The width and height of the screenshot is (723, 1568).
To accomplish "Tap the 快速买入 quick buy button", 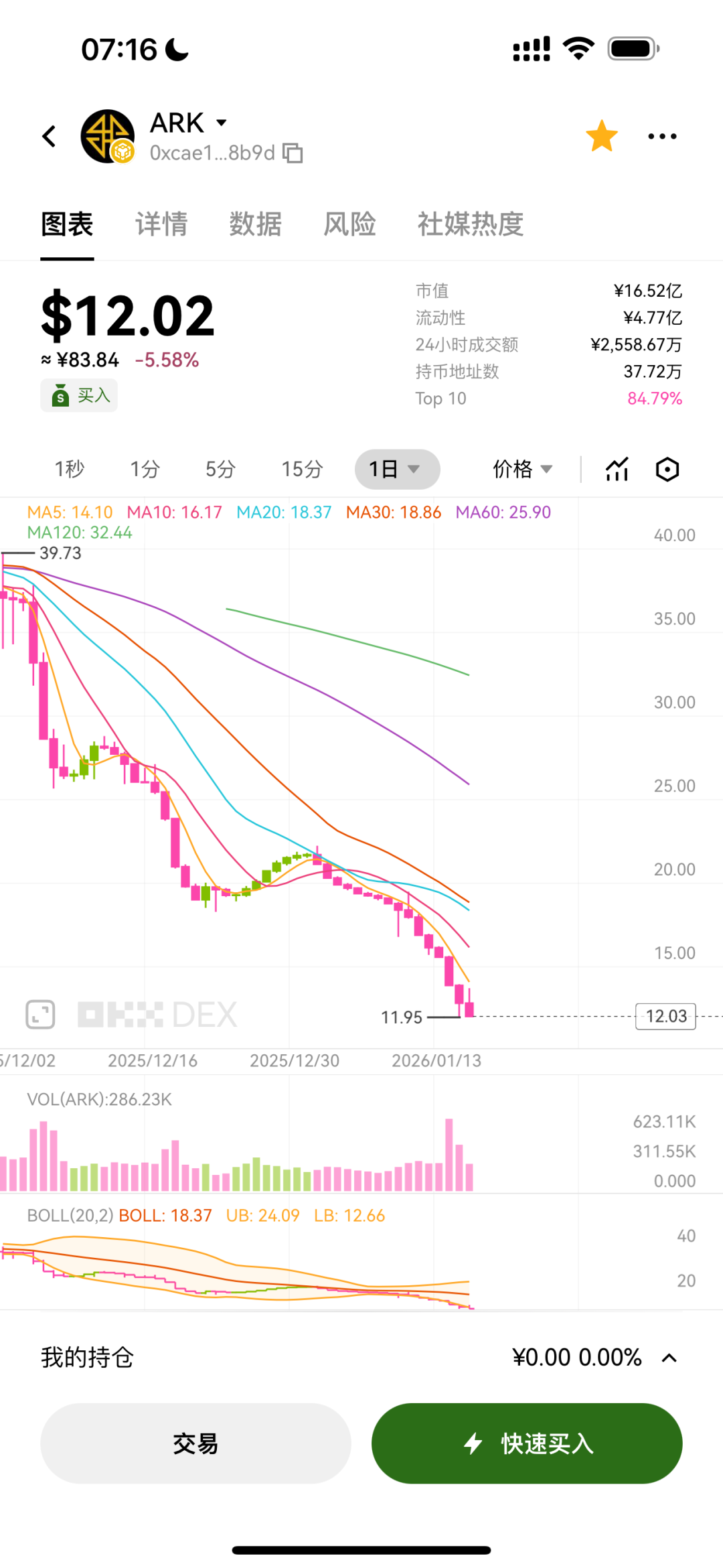I will coord(527,1443).
